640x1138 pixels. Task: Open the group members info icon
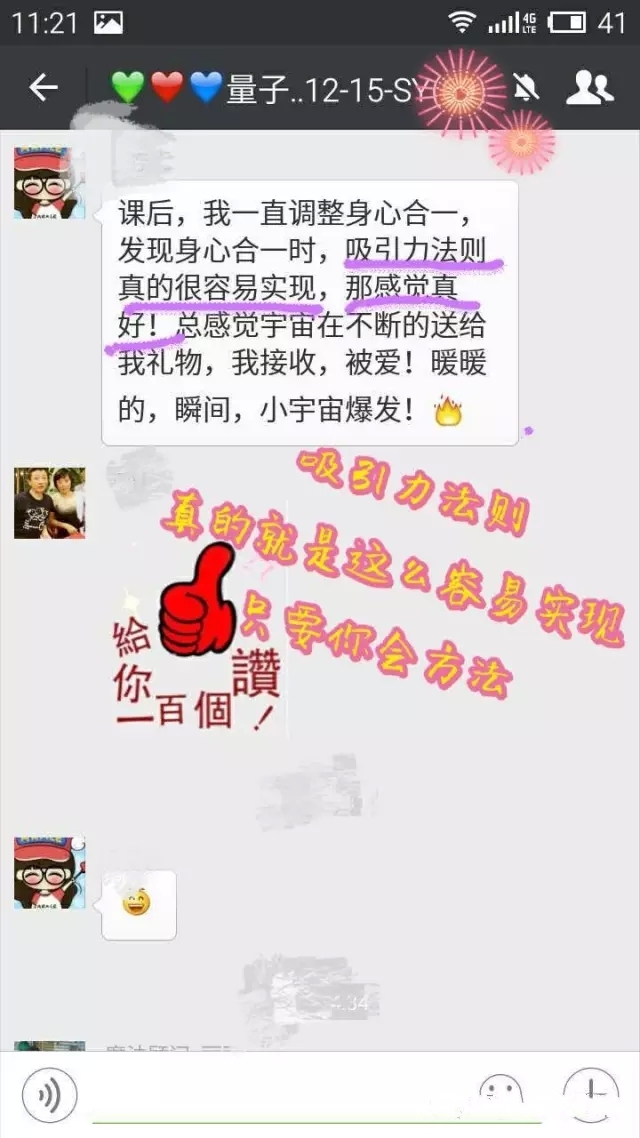tap(589, 88)
